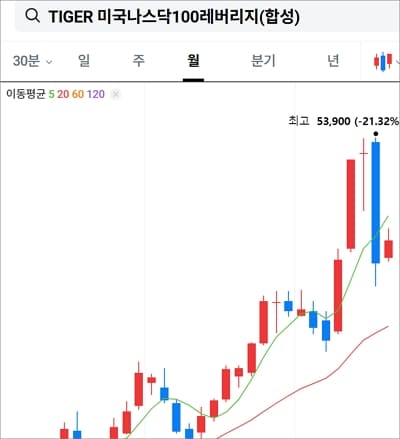Switch to the 년 yearly chart
Viewport: 400px width, 439px height.
pyautogui.click(x=333, y=61)
